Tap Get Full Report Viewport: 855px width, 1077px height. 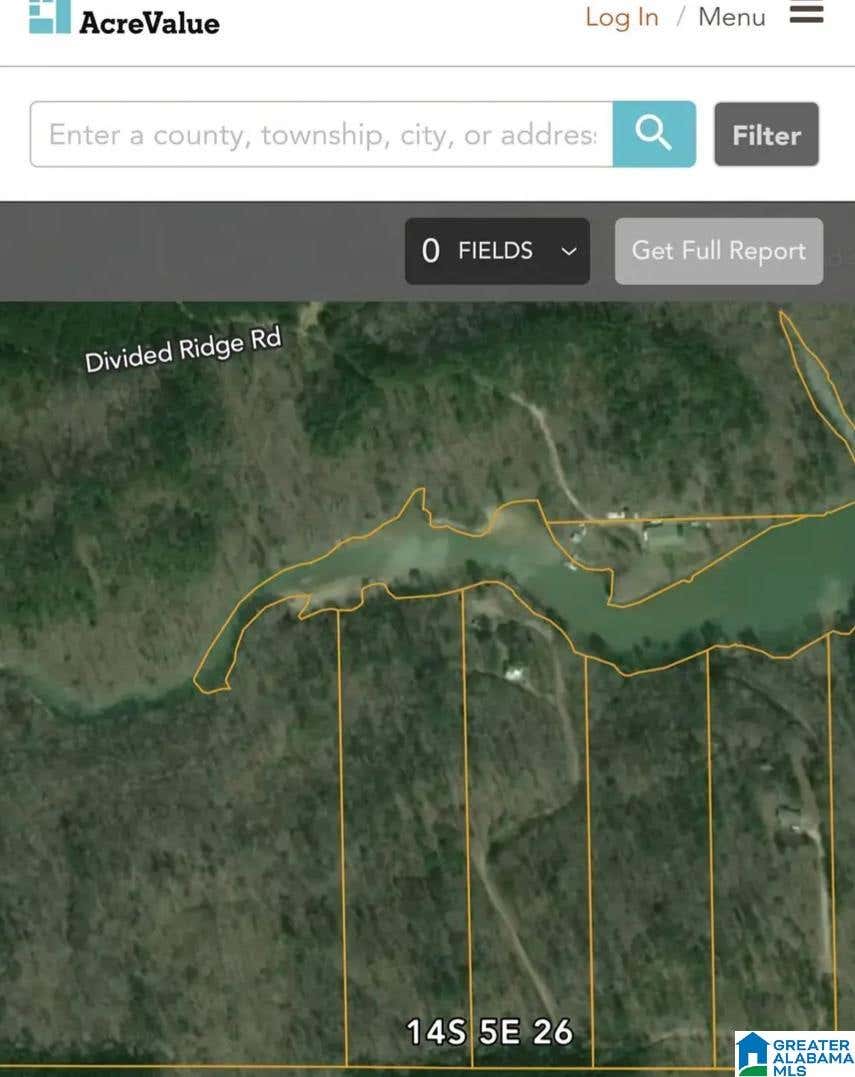tap(719, 251)
